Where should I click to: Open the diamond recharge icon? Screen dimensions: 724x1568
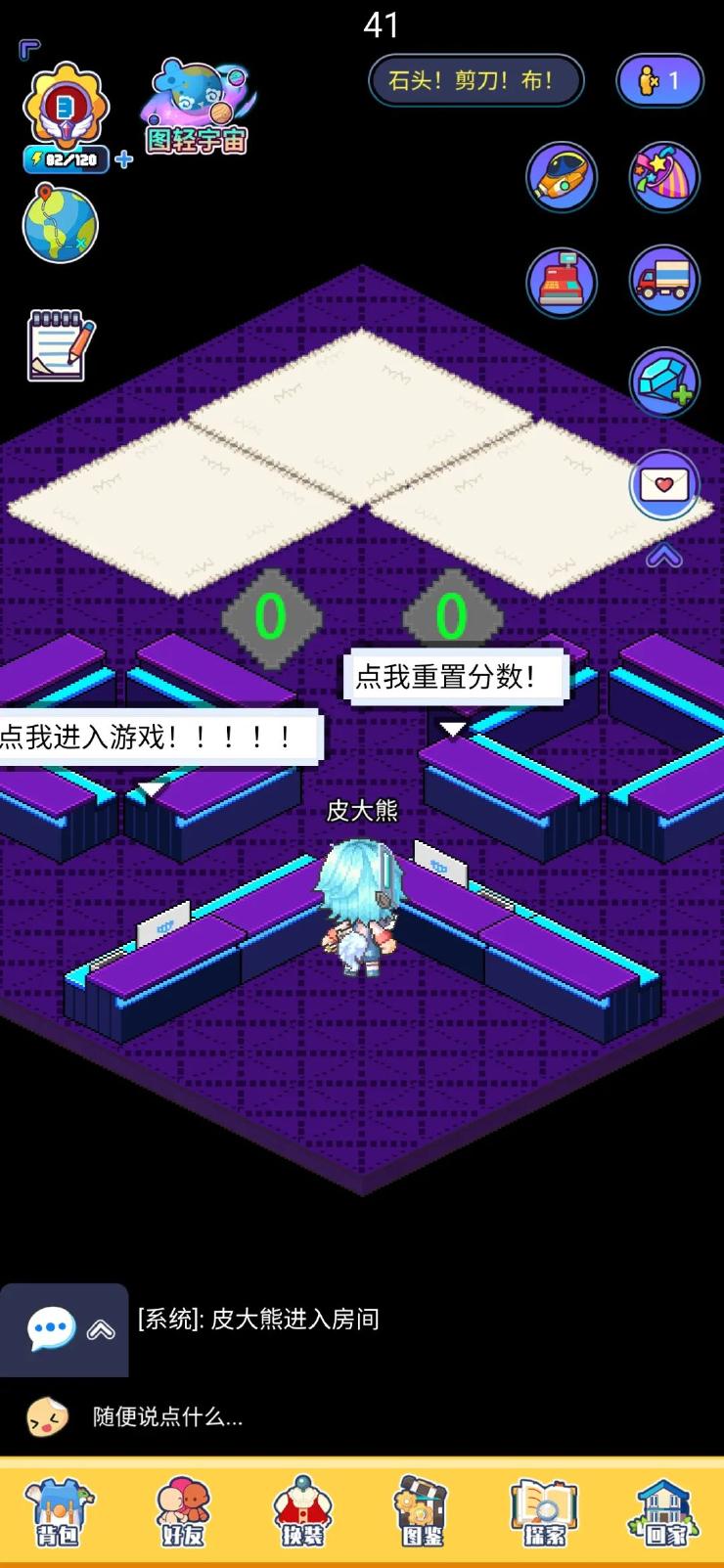(x=664, y=382)
